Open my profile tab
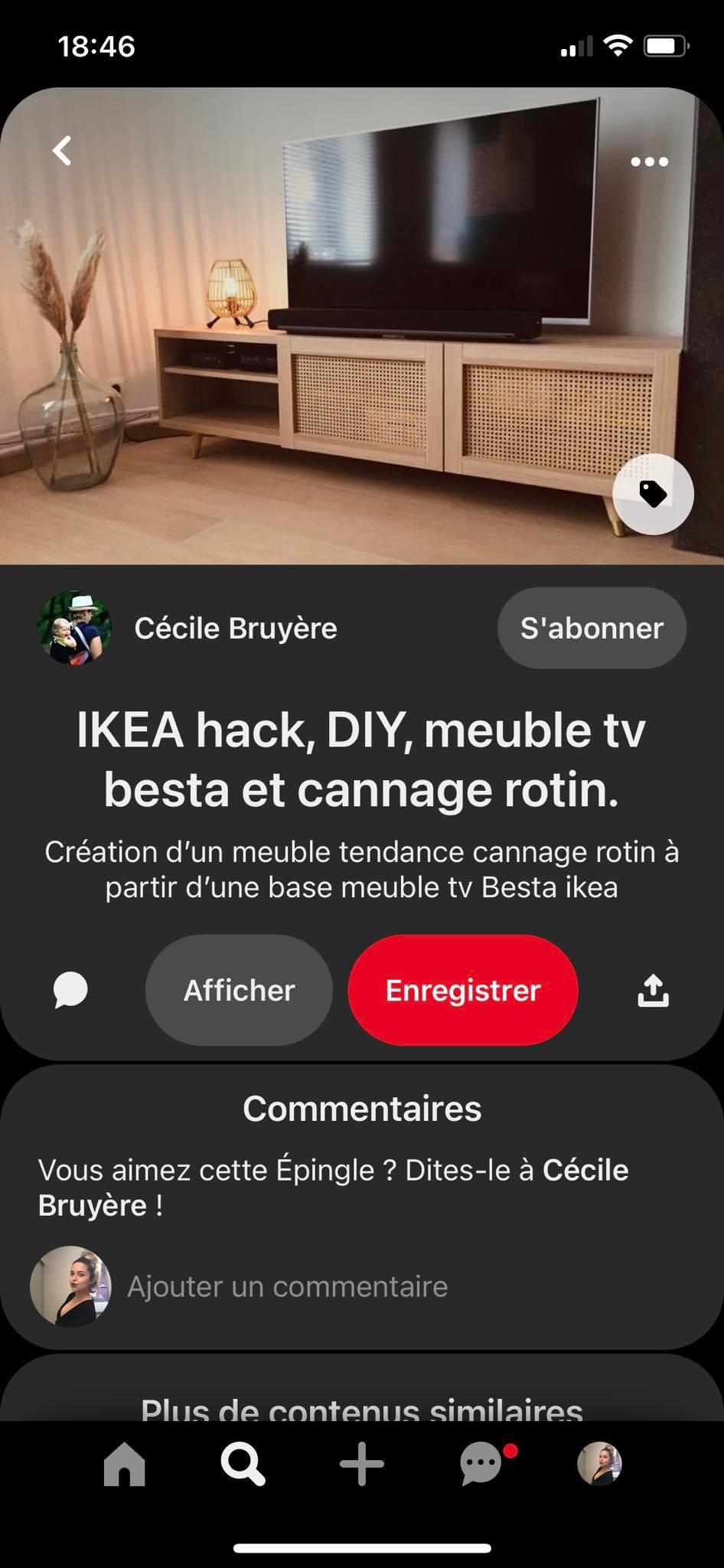The width and height of the screenshot is (724, 1568). 599,1464
